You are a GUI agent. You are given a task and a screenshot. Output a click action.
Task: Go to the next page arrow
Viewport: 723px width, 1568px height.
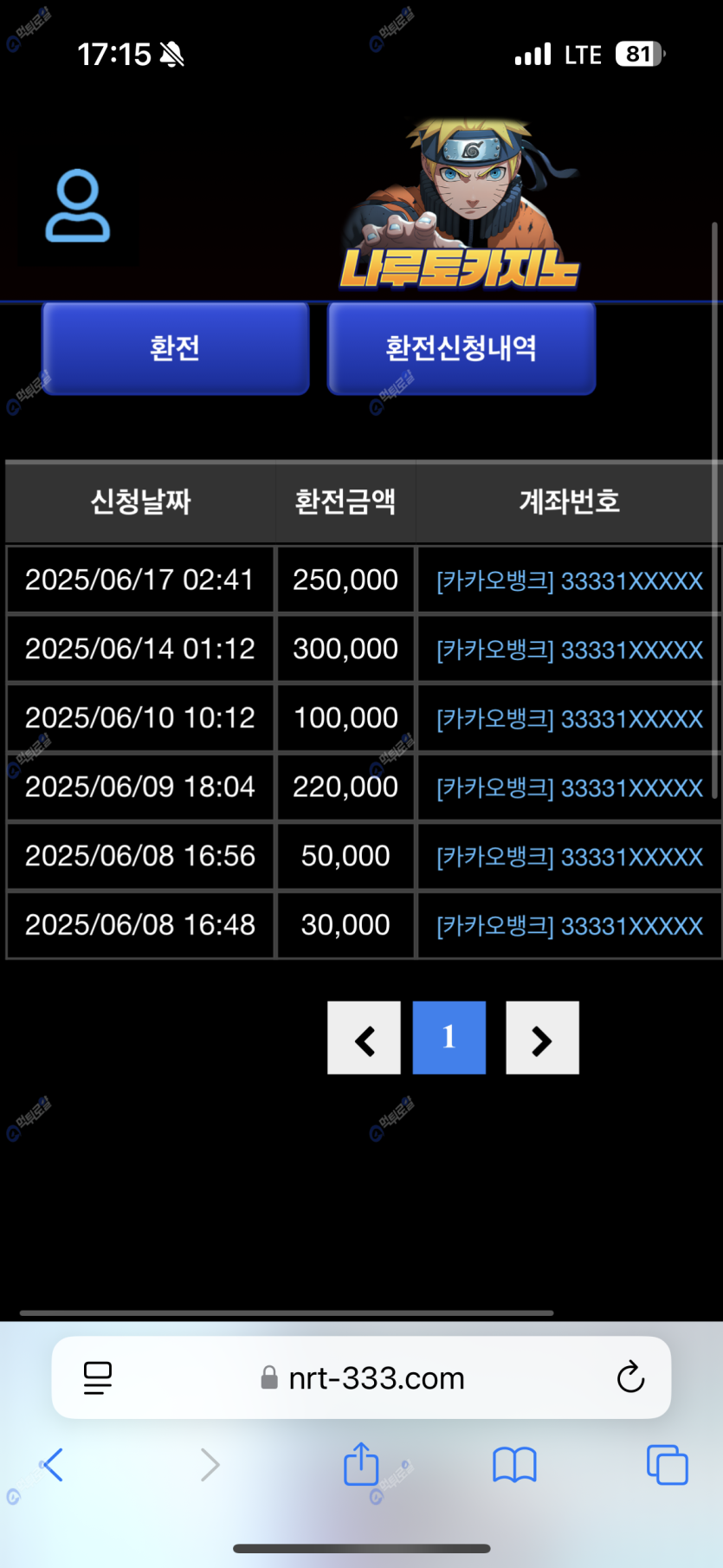click(542, 1038)
